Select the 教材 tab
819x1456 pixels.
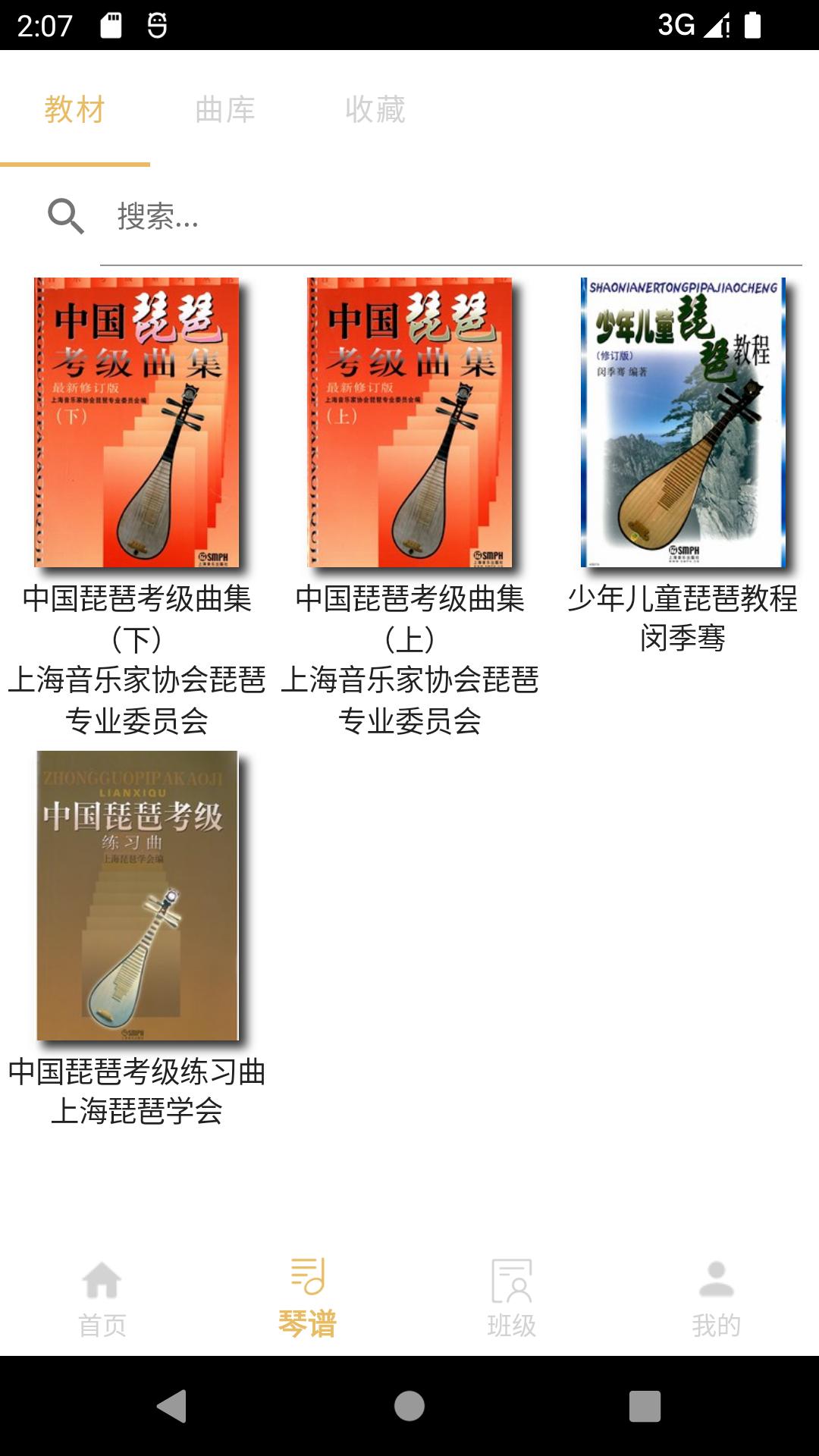pyautogui.click(x=75, y=109)
